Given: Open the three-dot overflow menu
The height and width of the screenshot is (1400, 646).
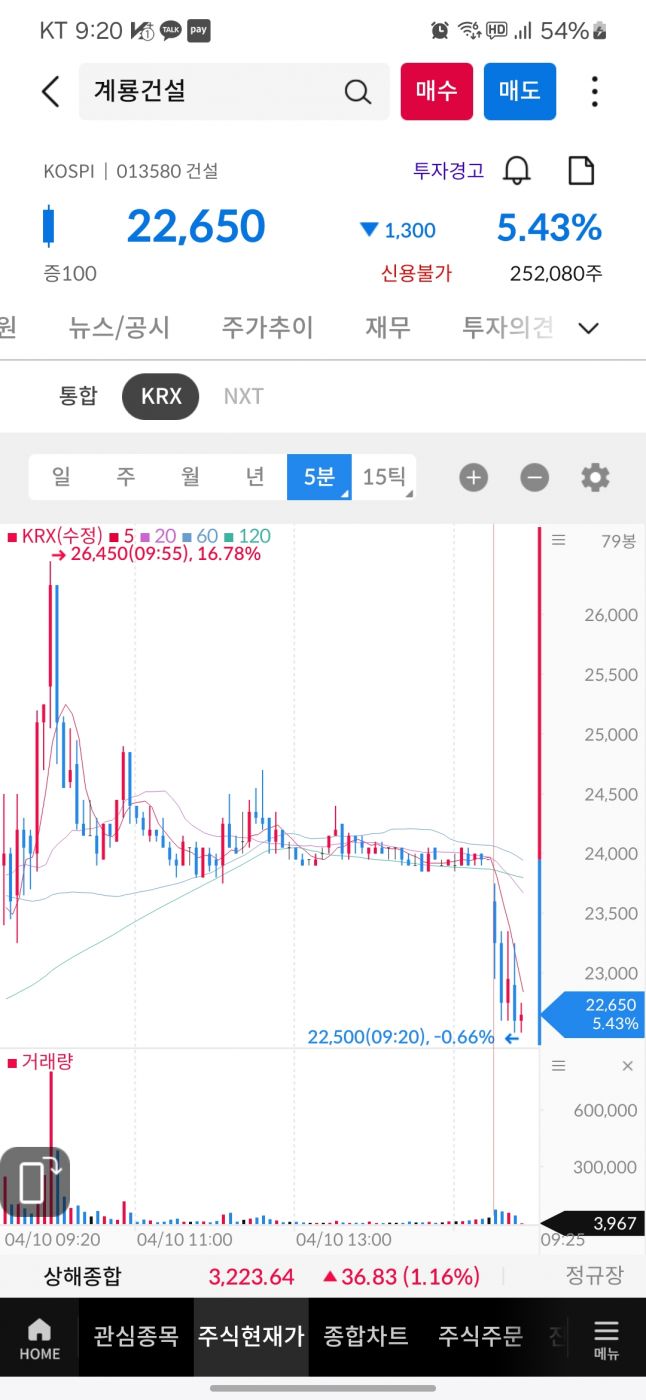Looking at the screenshot, I should point(594,91).
